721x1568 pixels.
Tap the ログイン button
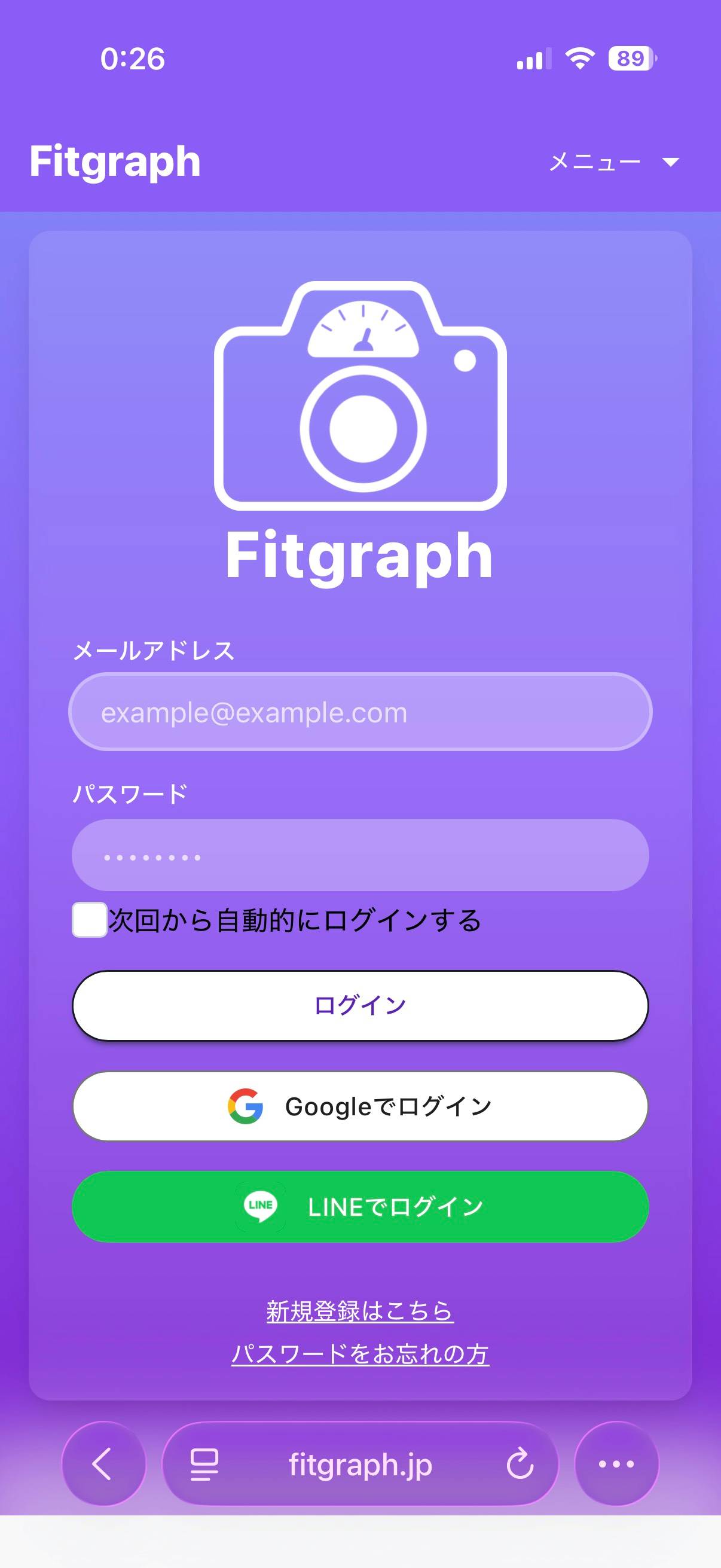(360, 1006)
